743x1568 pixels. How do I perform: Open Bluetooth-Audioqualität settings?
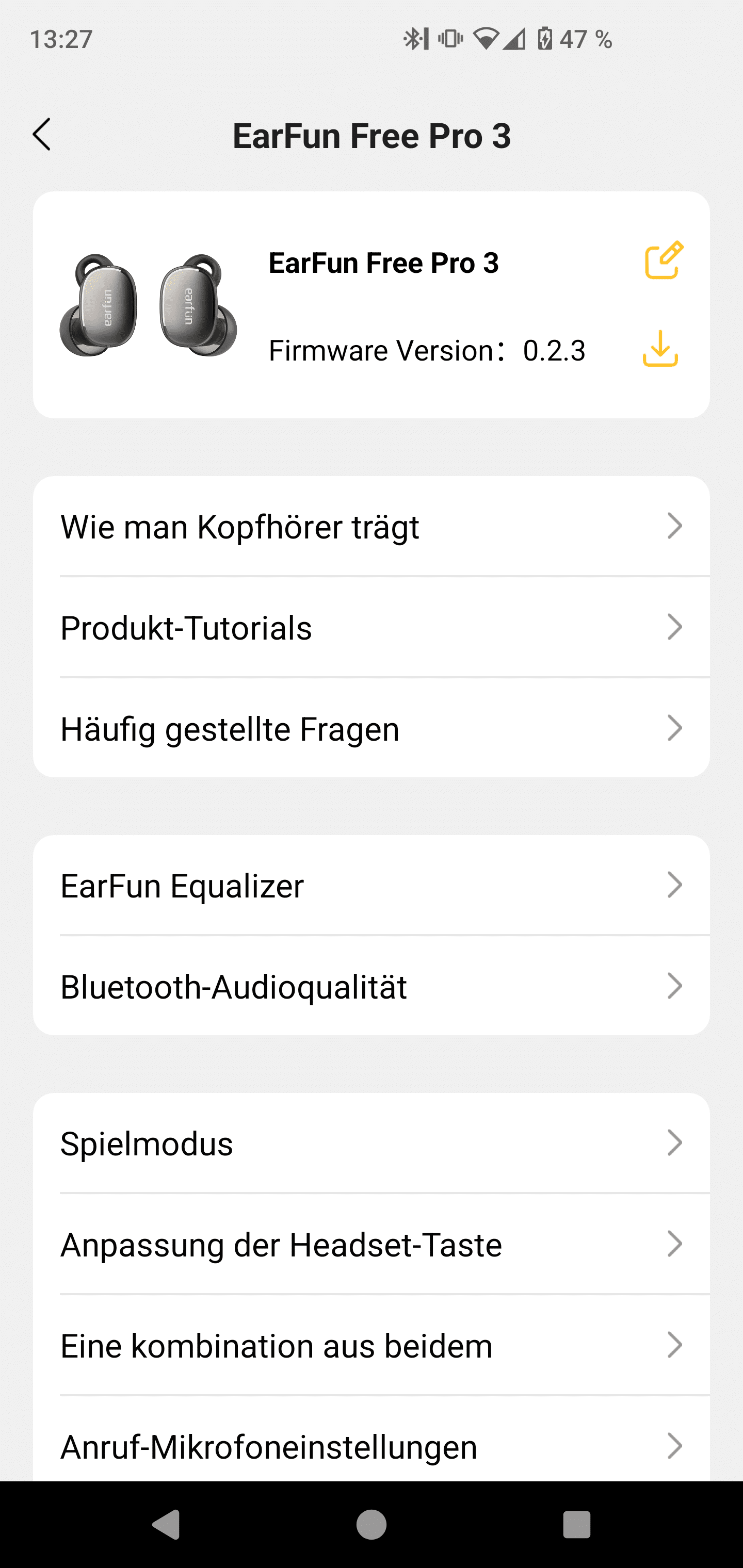[371, 987]
